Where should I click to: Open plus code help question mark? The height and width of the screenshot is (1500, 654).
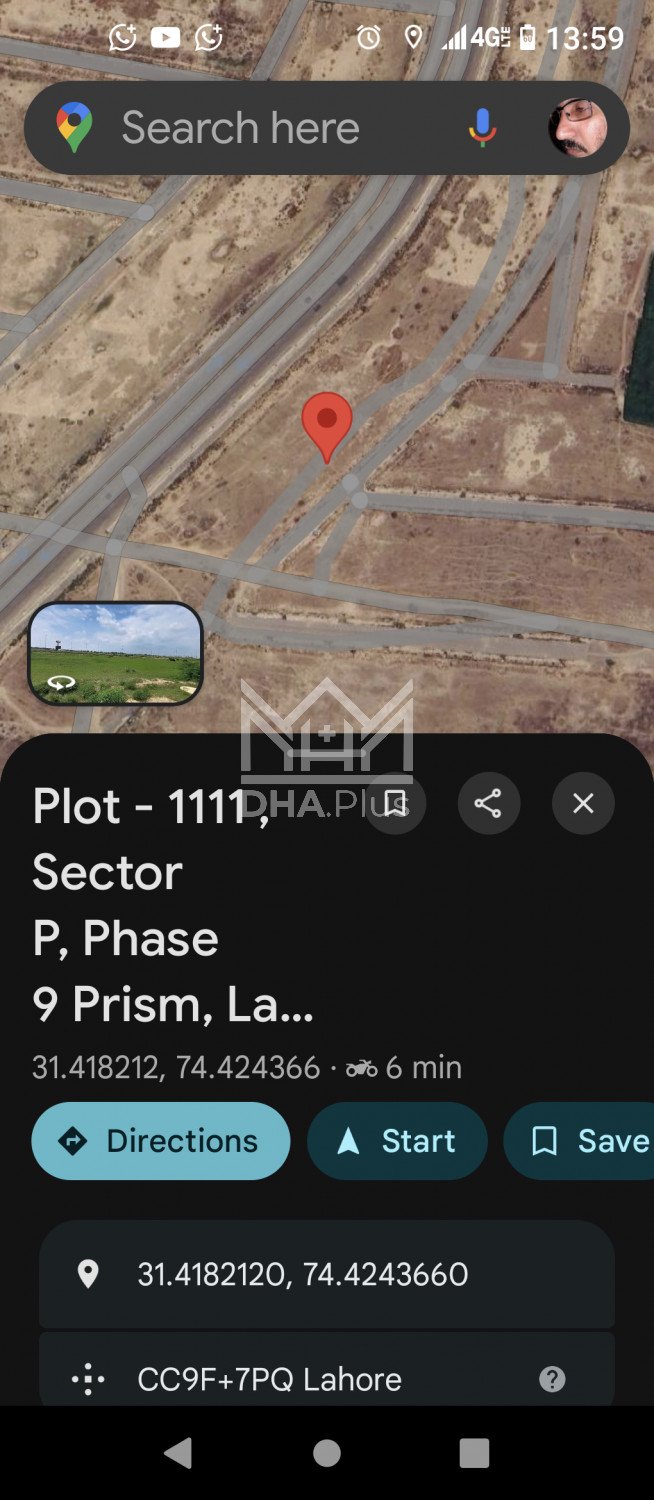pyautogui.click(x=552, y=1380)
